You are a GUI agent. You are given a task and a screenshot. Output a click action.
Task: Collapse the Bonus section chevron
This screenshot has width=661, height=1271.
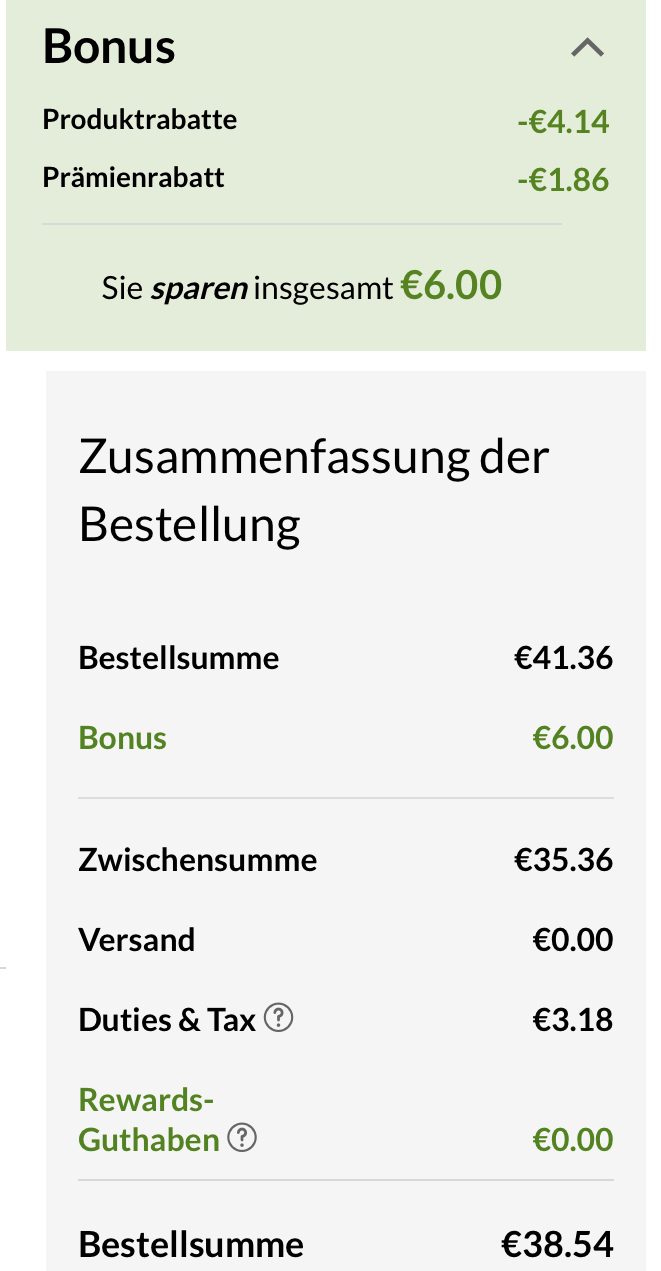(x=588, y=47)
